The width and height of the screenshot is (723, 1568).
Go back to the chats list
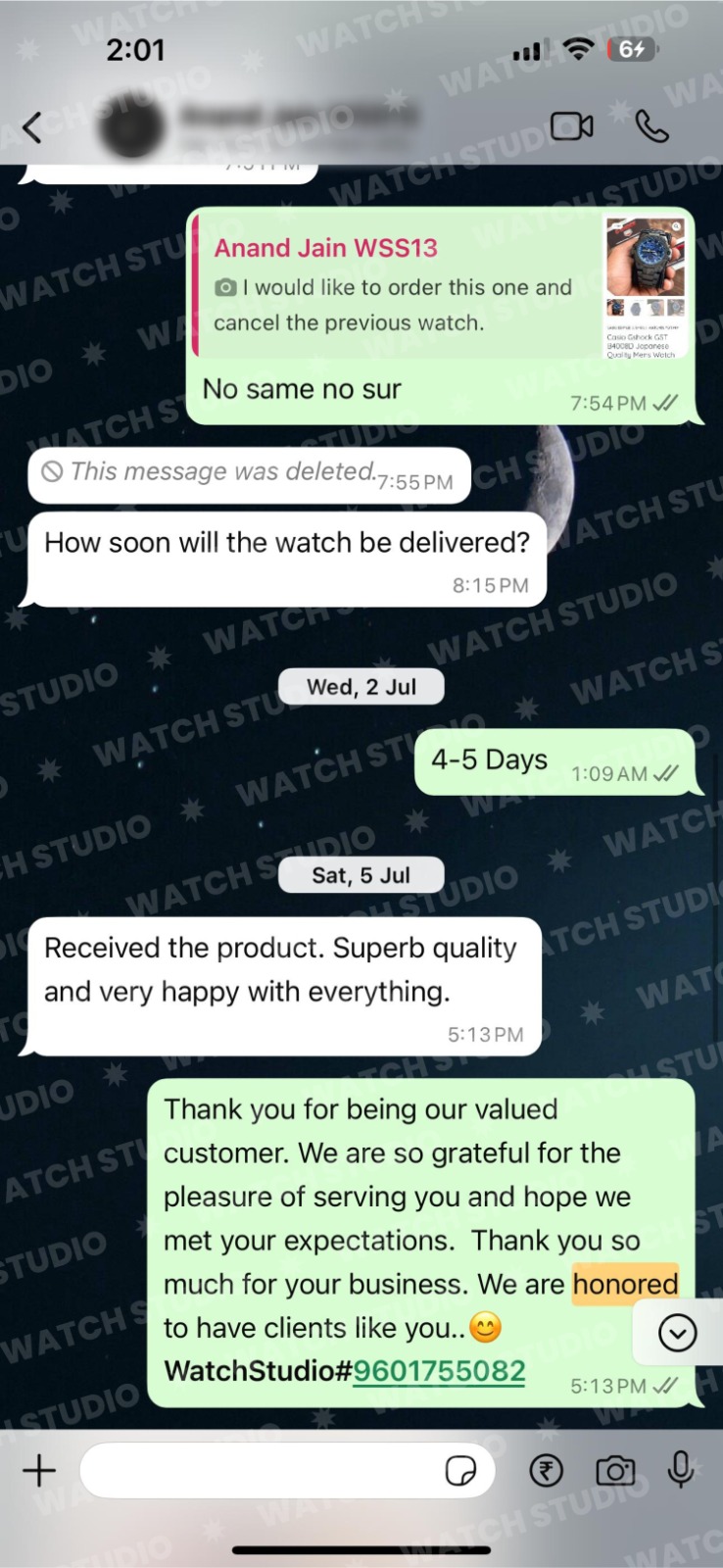(32, 127)
